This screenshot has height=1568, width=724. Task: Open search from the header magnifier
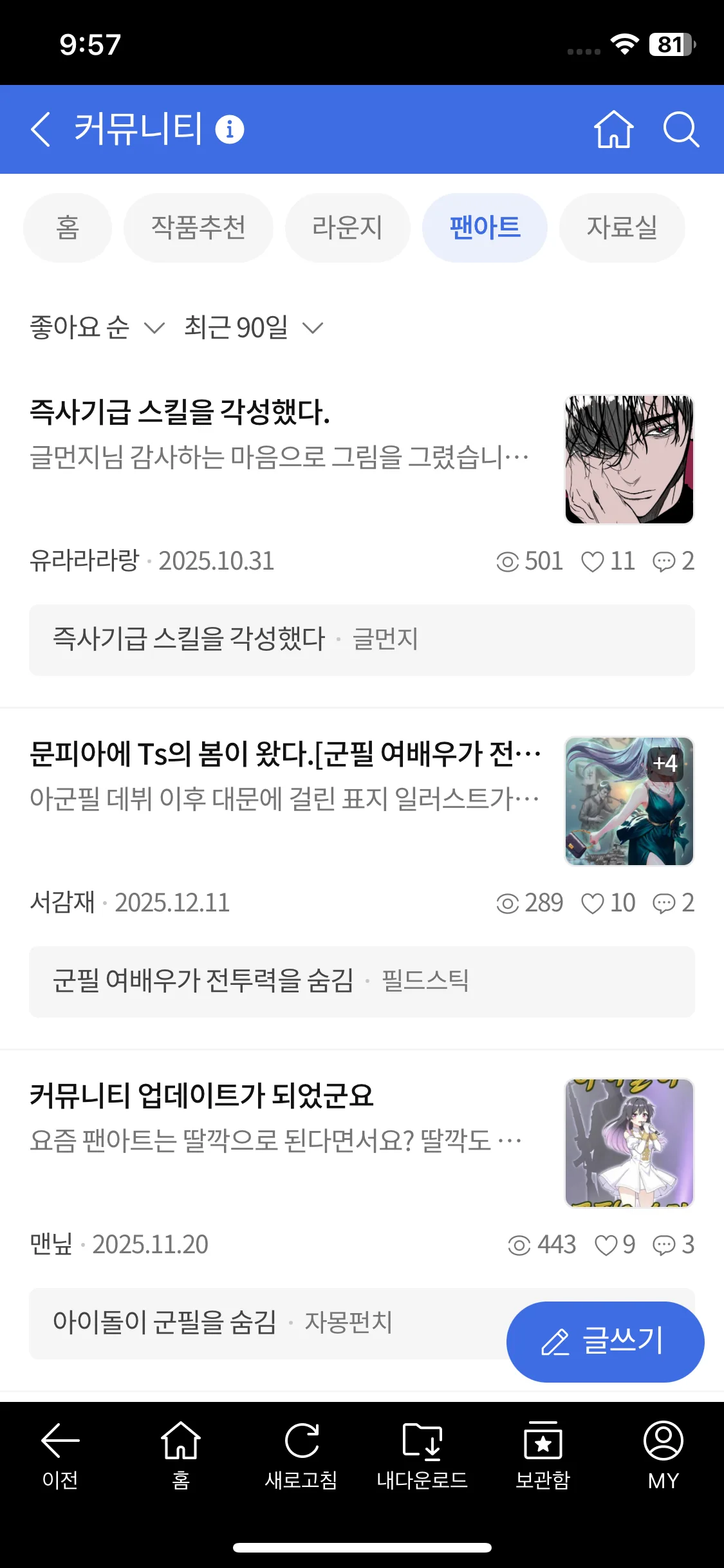pyautogui.click(x=681, y=129)
